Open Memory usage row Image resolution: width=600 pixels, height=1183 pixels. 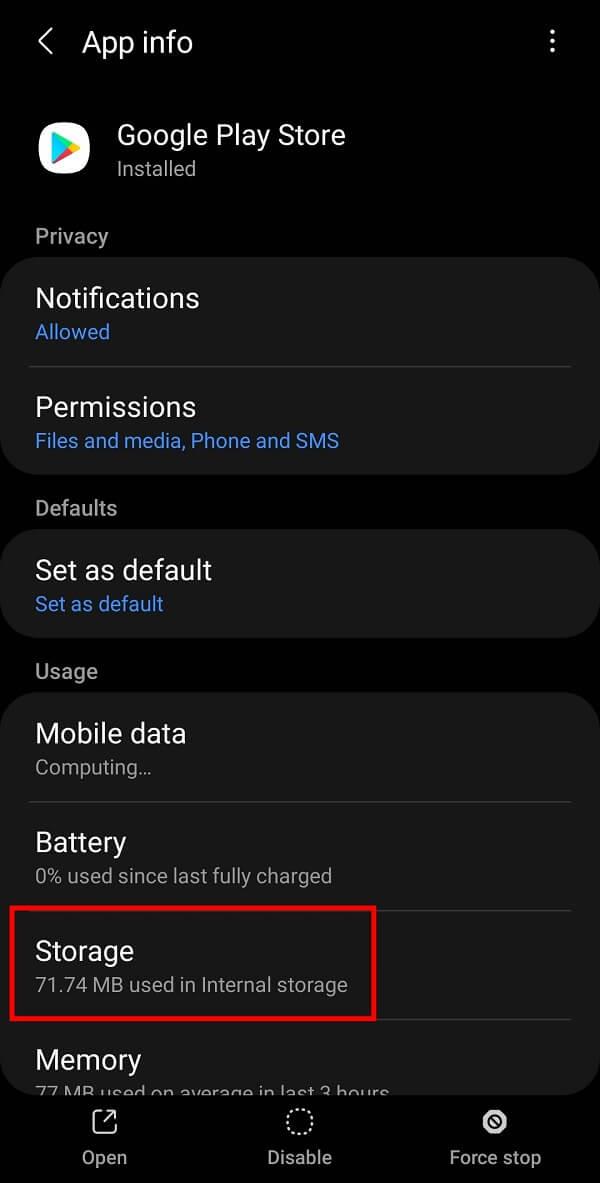300,1065
